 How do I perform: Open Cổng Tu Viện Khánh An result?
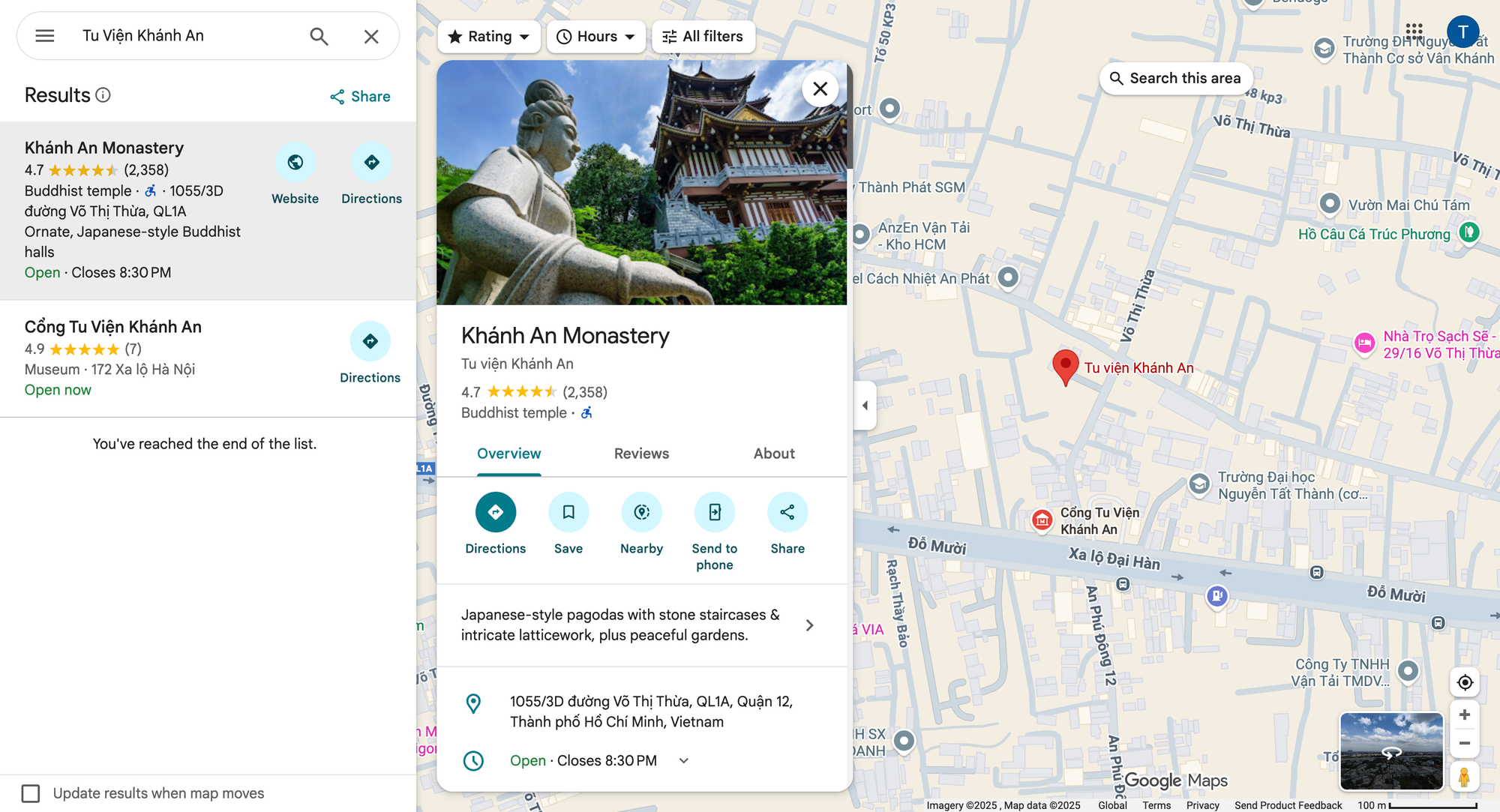tap(113, 327)
